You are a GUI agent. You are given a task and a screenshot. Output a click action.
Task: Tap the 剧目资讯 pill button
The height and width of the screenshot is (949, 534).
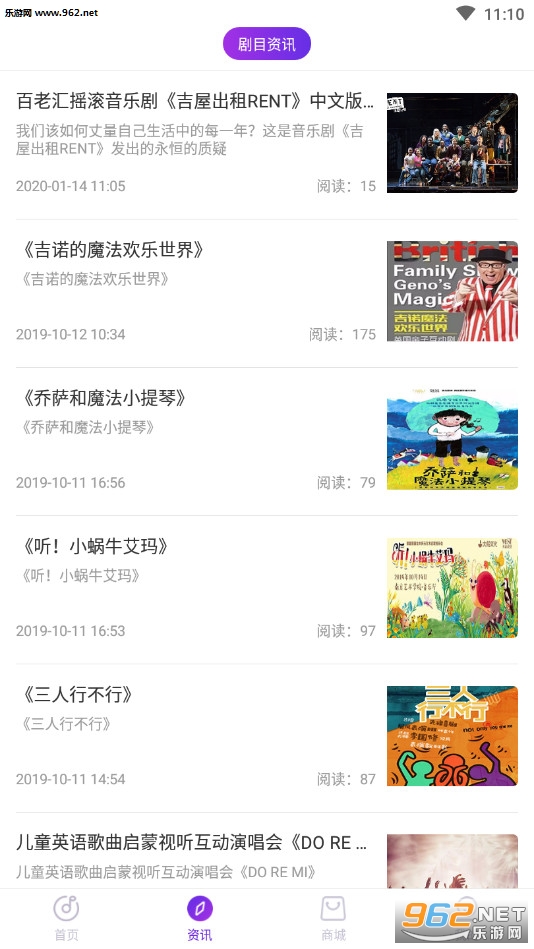[266, 44]
